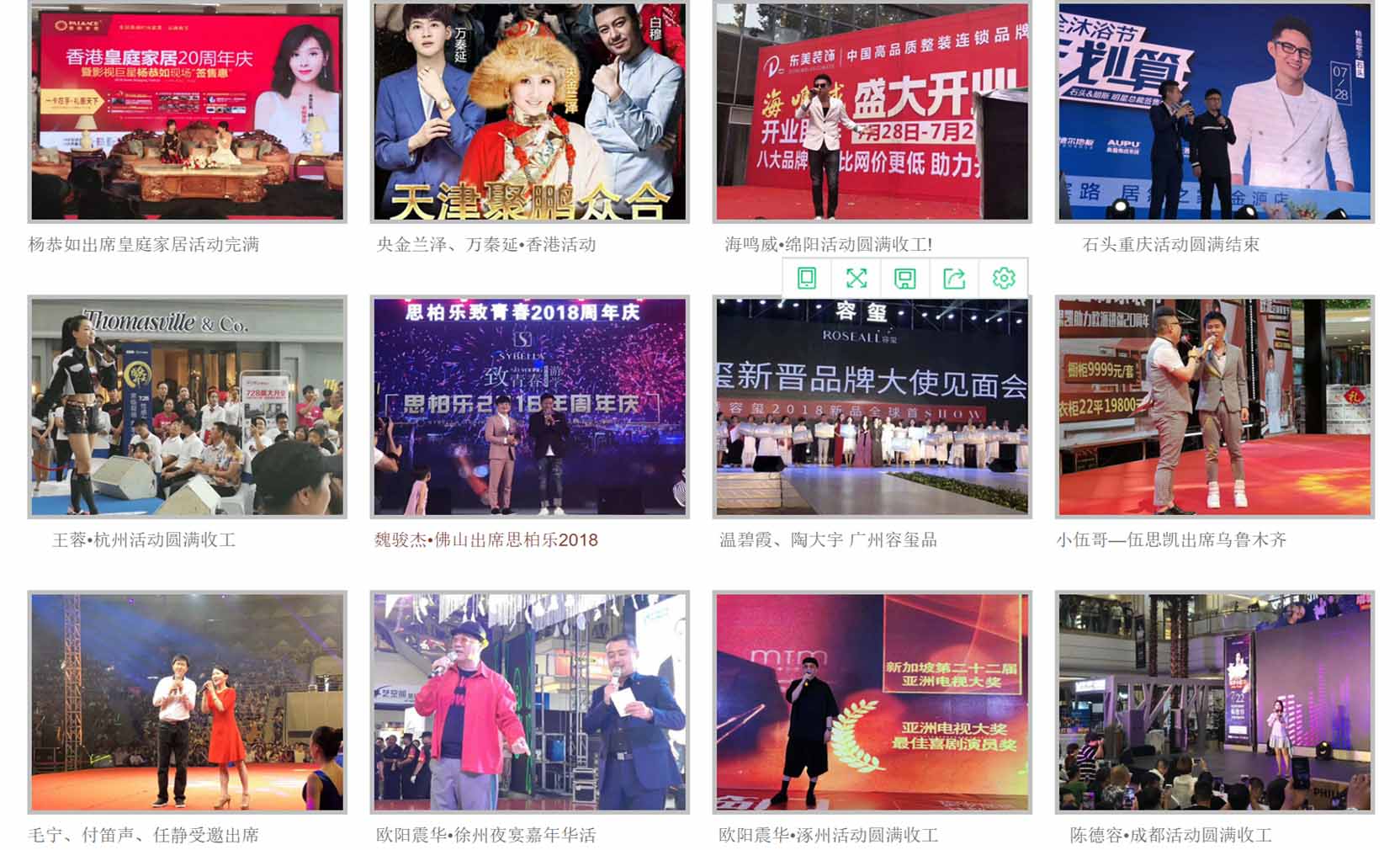Open the gear settings in floating toolbar
This screenshot has width=1400, height=850.
[x=1004, y=279]
